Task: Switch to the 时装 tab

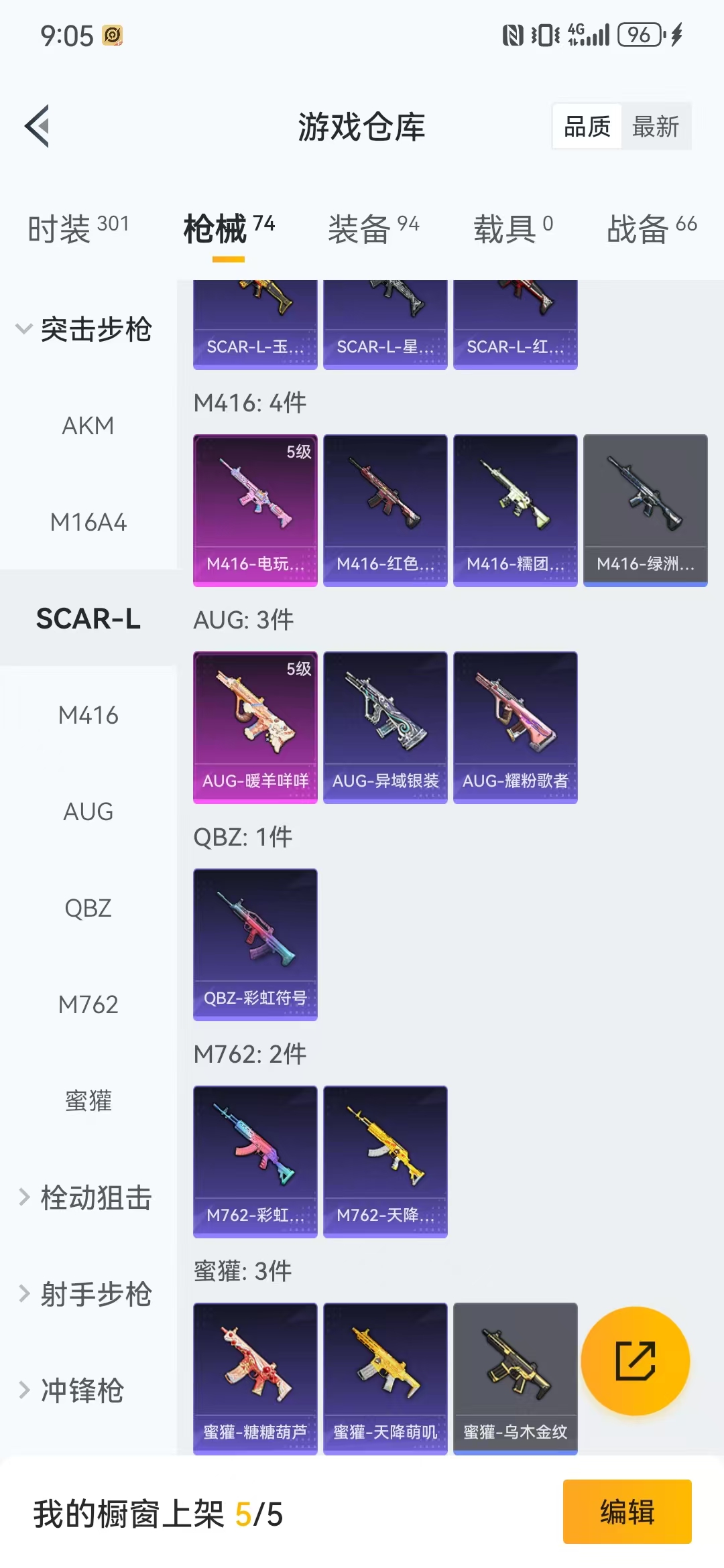Action: pyautogui.click(x=78, y=229)
